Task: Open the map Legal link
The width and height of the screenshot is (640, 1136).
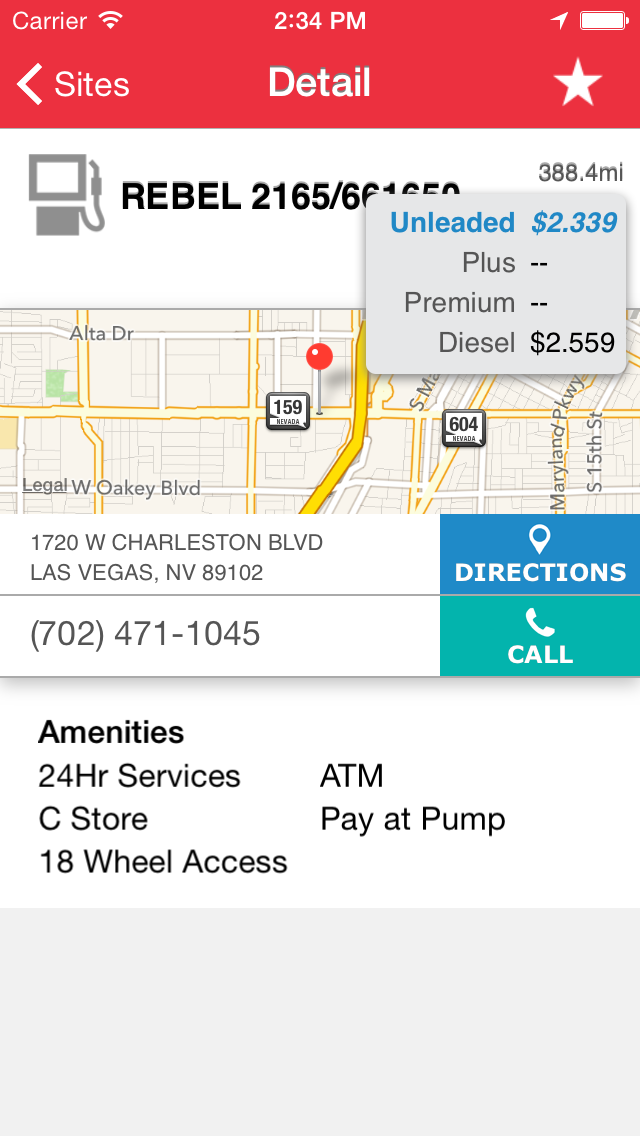Action: click(x=44, y=486)
